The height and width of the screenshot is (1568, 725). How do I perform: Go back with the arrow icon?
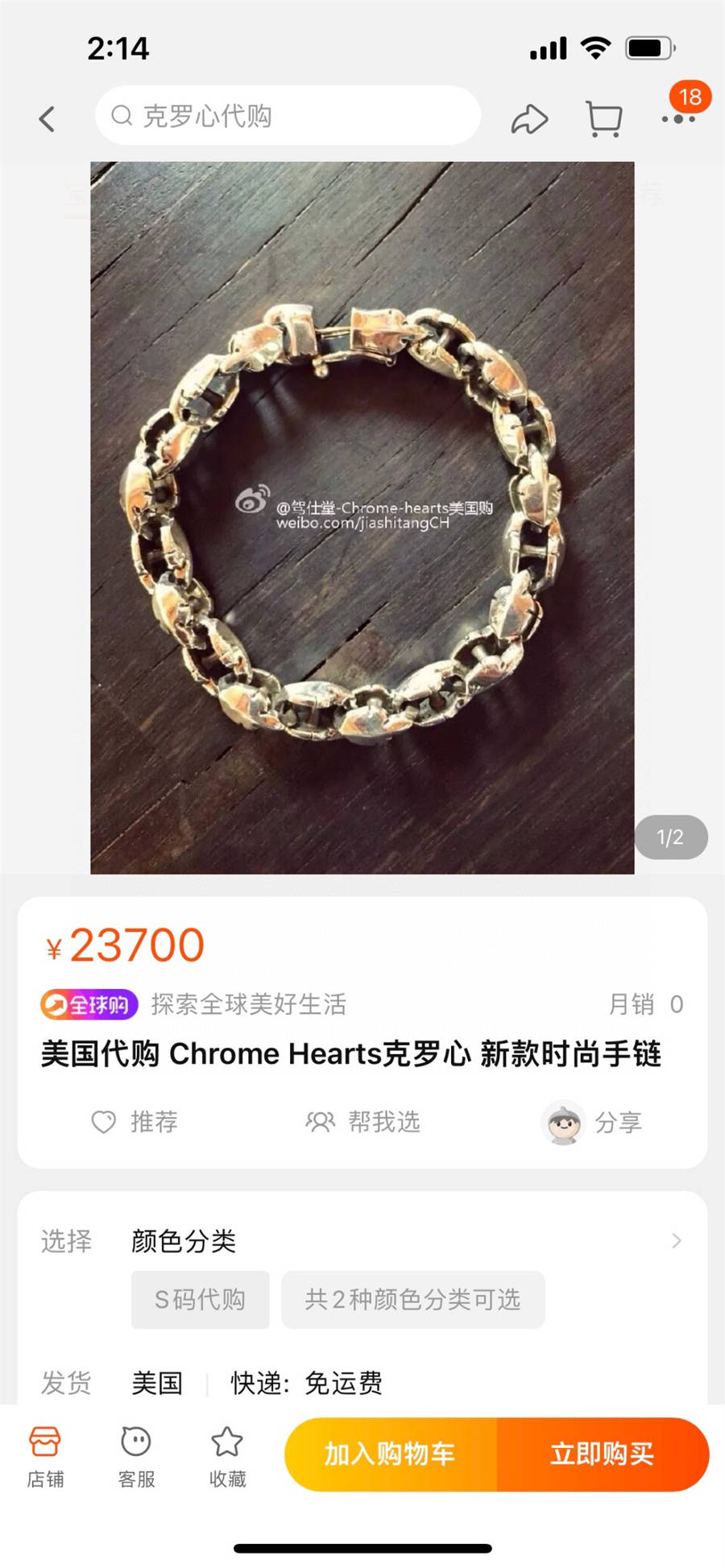[x=48, y=119]
